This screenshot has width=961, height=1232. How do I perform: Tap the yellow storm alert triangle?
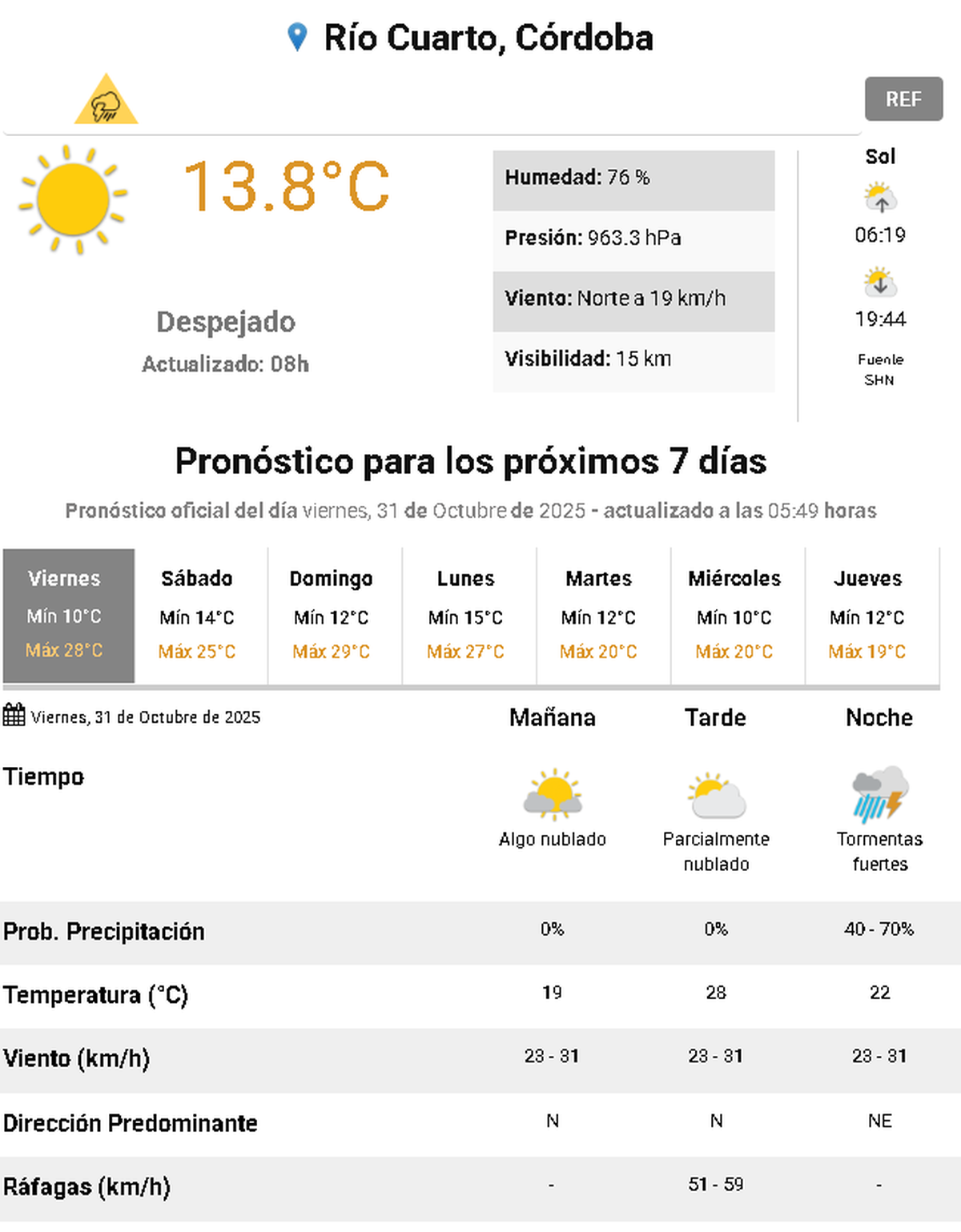coord(106,102)
